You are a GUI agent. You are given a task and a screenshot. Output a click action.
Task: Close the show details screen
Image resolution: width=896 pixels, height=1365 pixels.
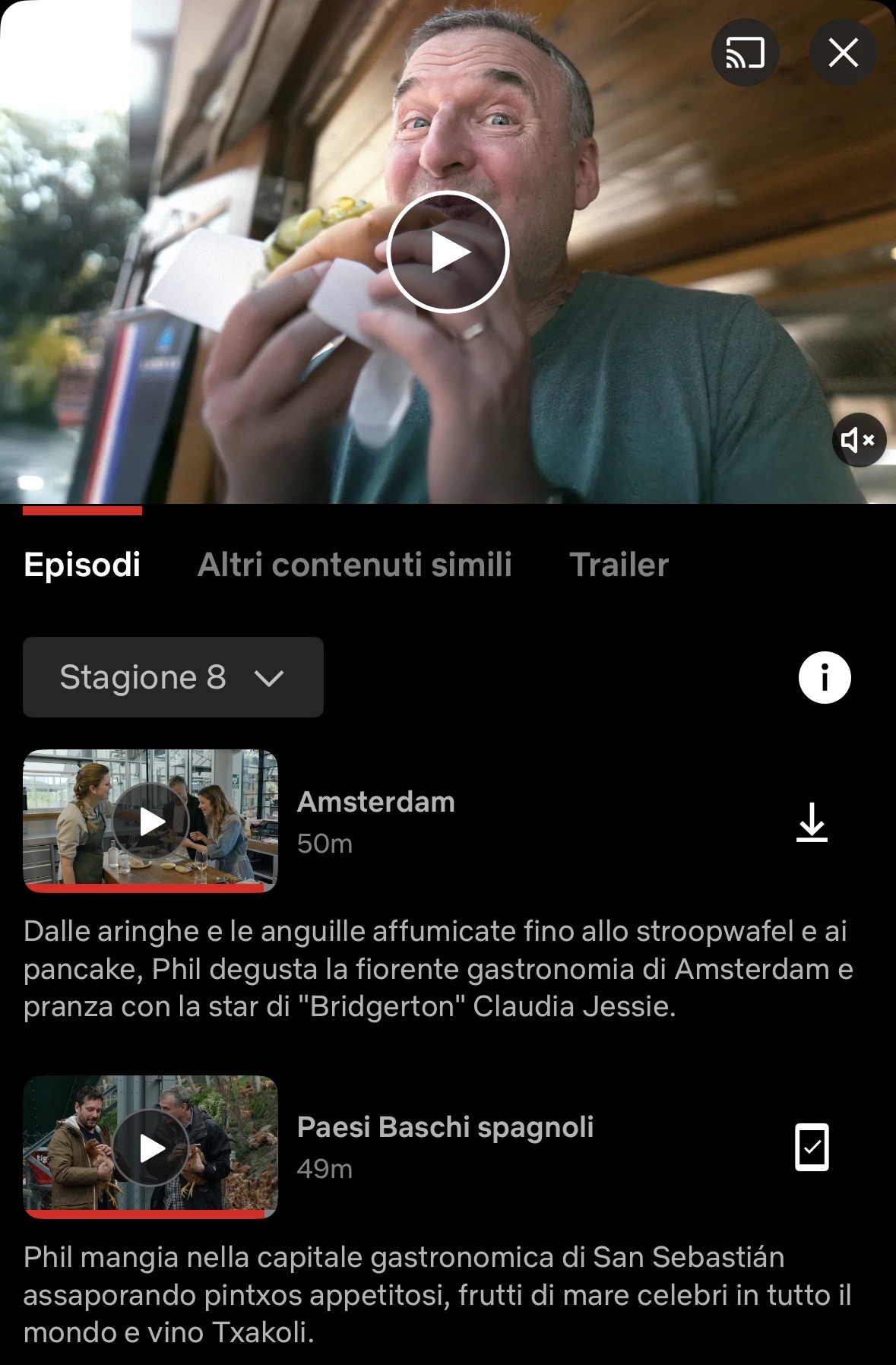844,52
